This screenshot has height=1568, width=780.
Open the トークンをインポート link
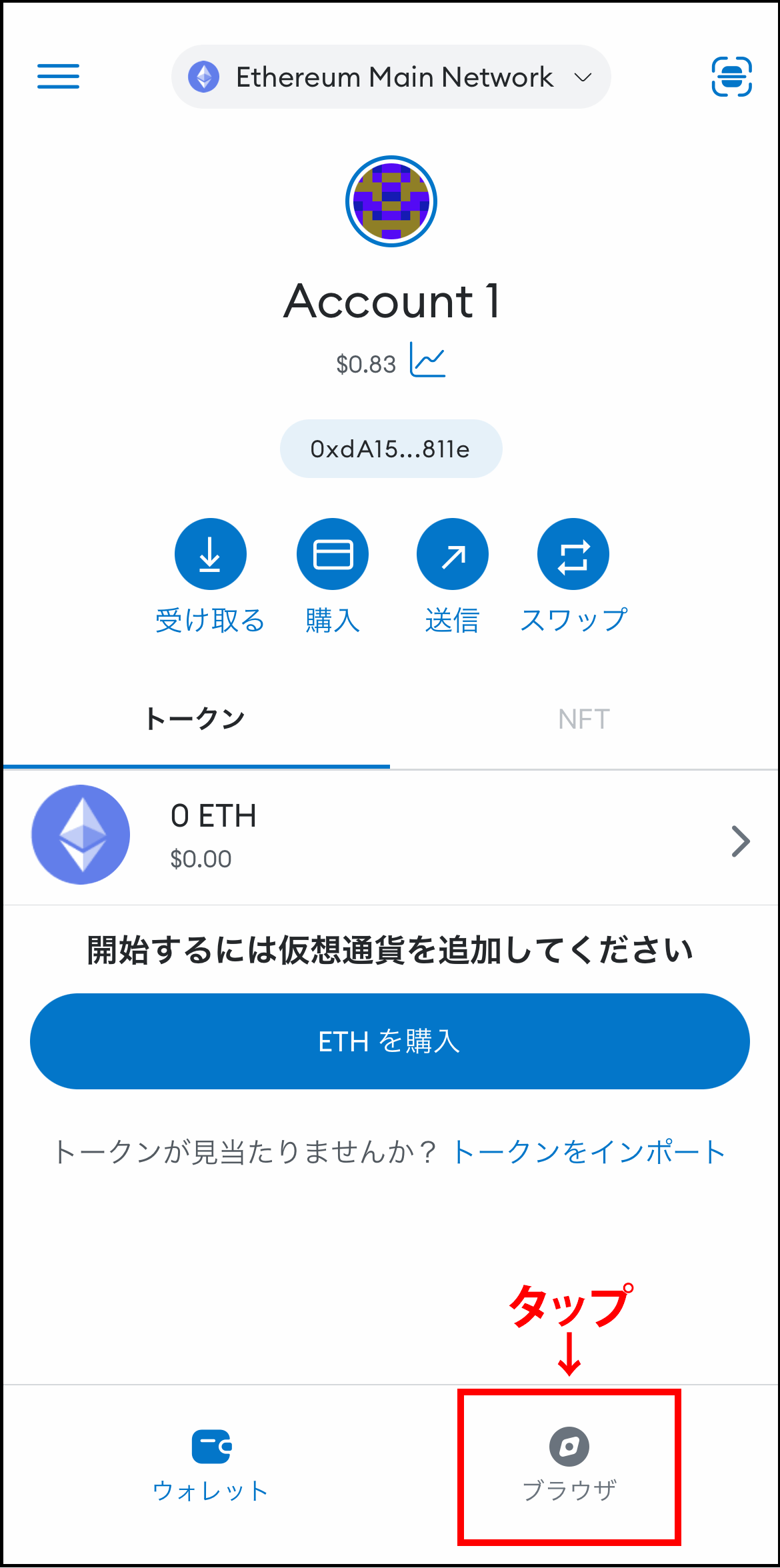pyautogui.click(x=589, y=1152)
